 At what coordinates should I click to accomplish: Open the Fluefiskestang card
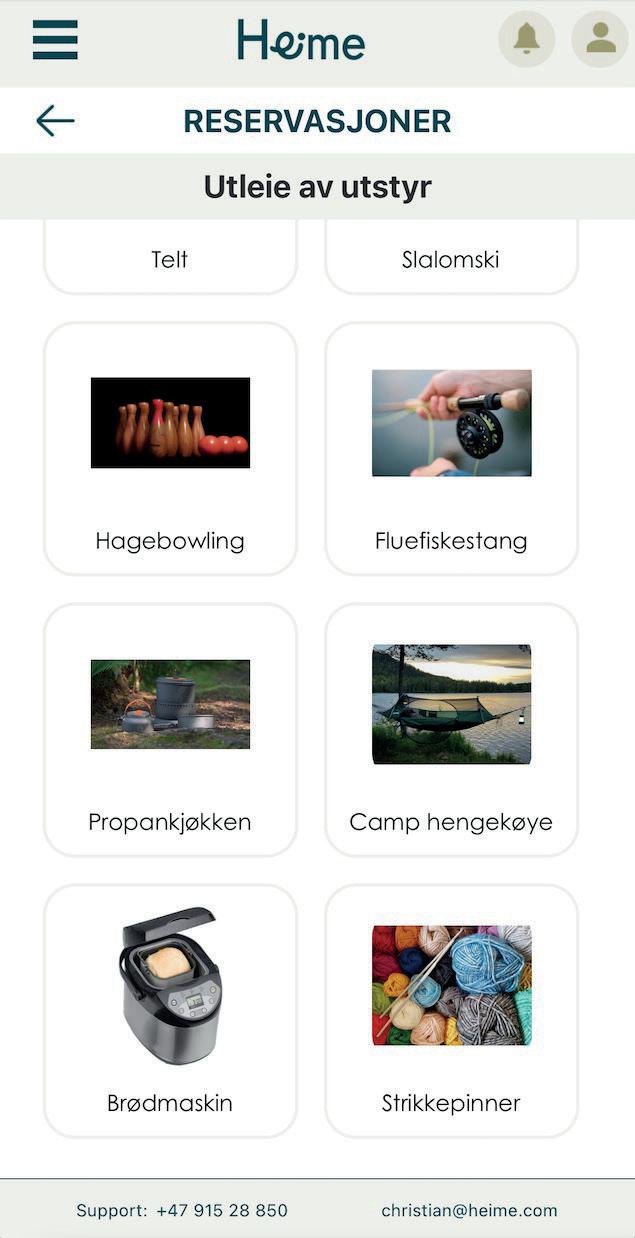(x=451, y=449)
